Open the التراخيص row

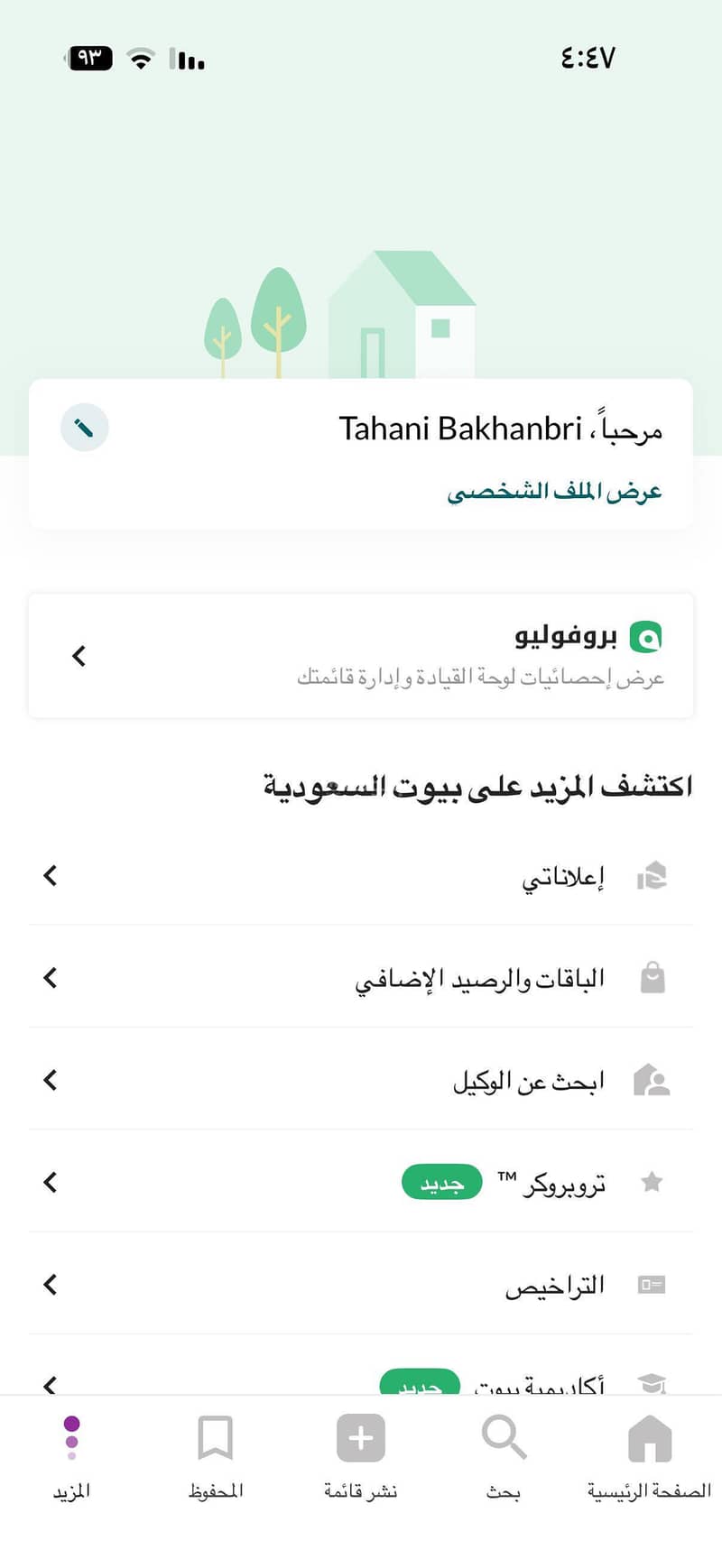(361, 1284)
